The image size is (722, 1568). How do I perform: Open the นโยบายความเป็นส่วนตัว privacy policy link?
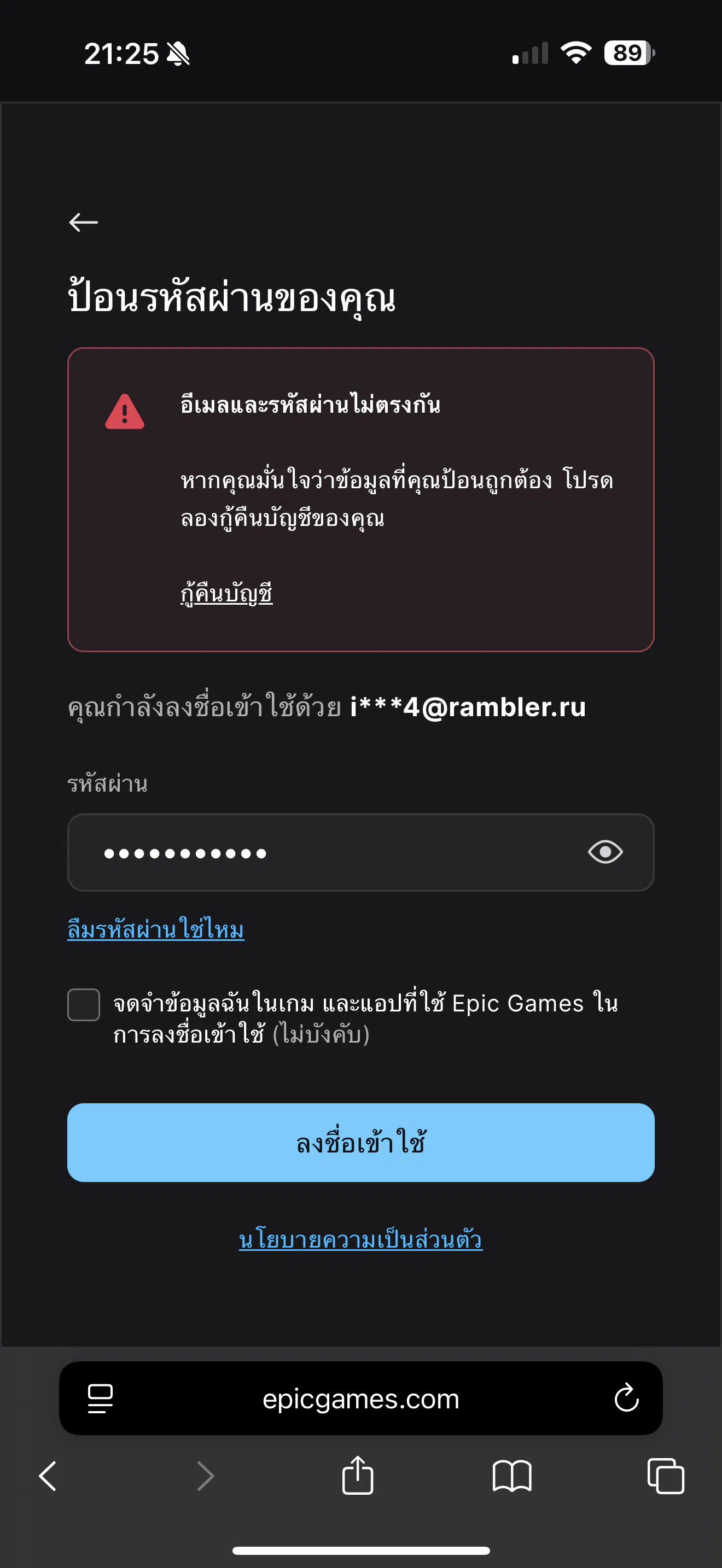coord(360,1239)
